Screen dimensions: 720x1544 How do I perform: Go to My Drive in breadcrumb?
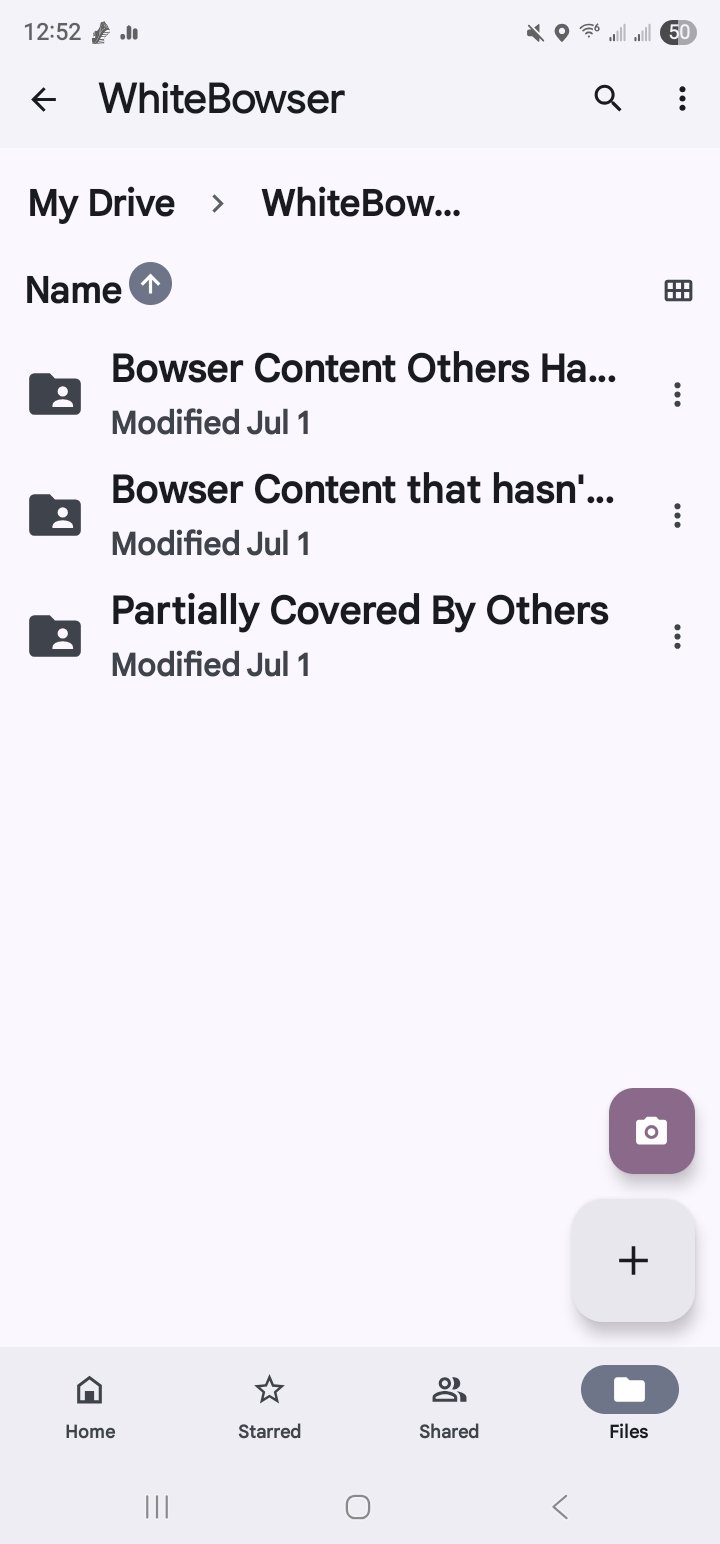pos(101,204)
